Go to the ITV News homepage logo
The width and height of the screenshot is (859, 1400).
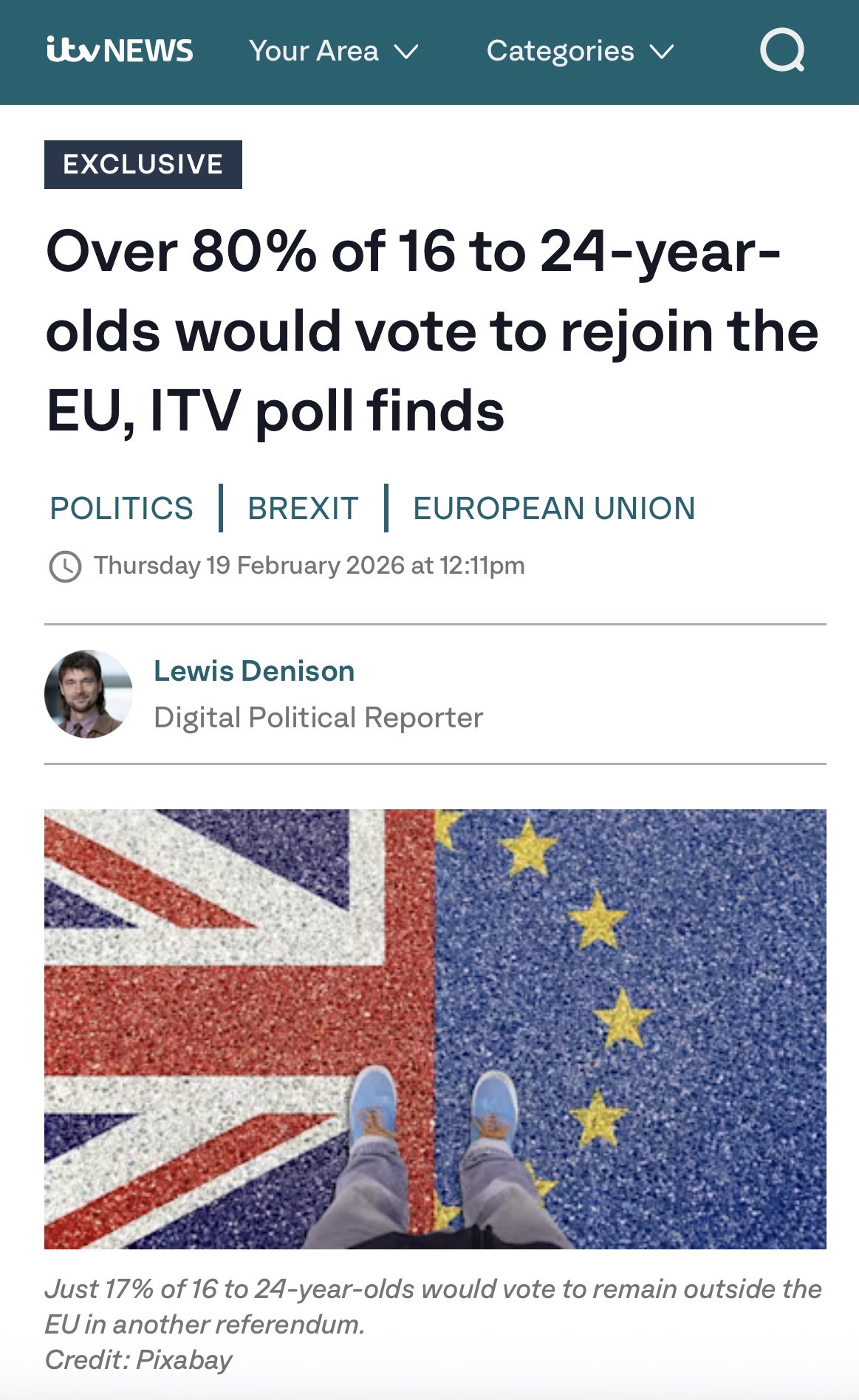(120, 51)
